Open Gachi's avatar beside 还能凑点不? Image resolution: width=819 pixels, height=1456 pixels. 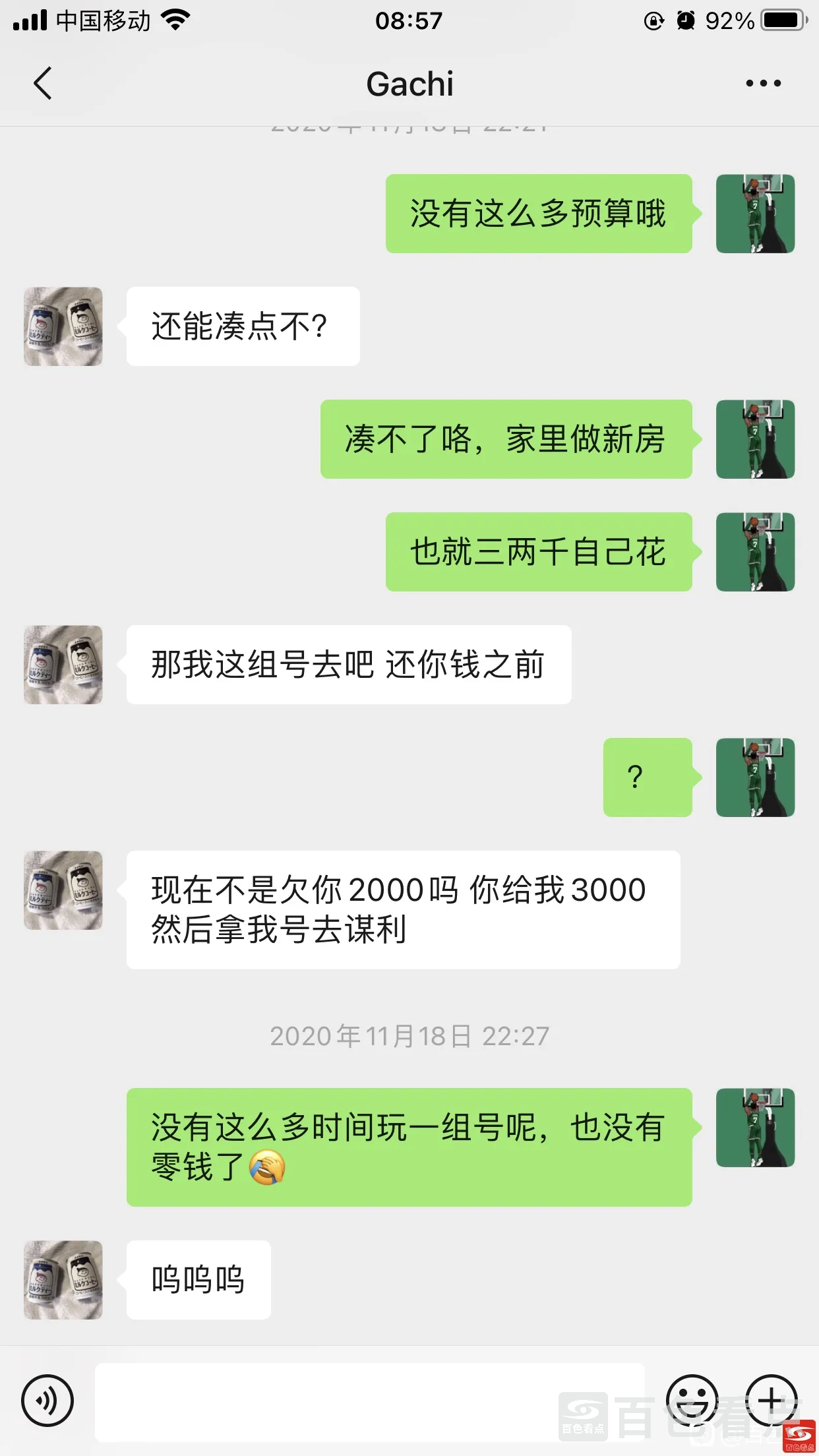pos(63,326)
